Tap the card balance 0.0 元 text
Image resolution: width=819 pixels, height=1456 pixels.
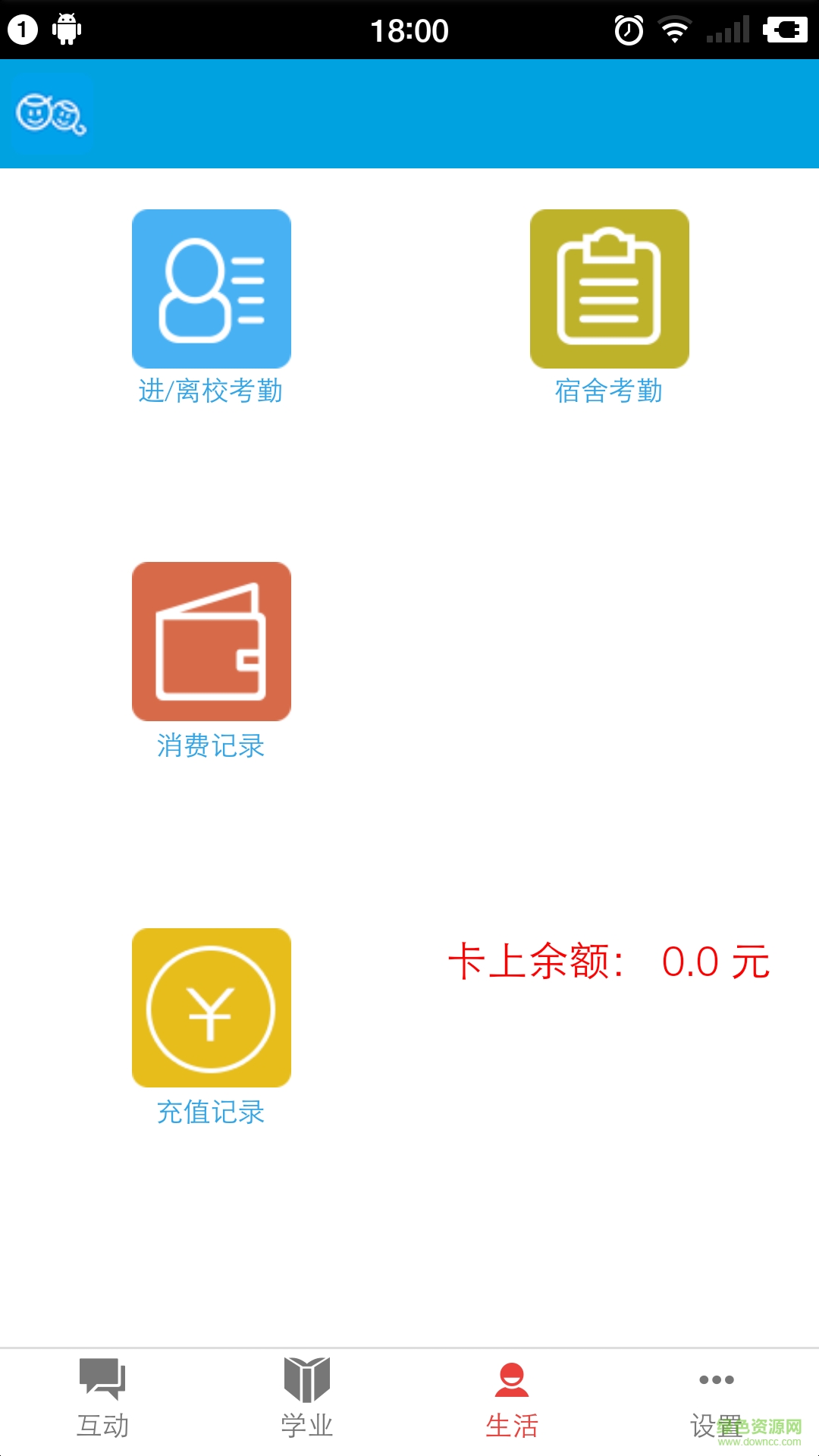(x=711, y=961)
